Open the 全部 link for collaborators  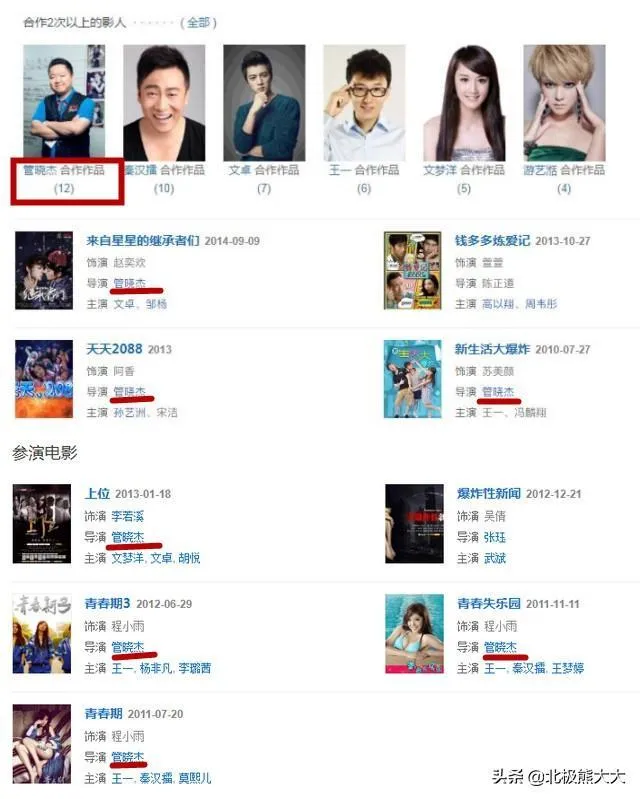point(200,22)
